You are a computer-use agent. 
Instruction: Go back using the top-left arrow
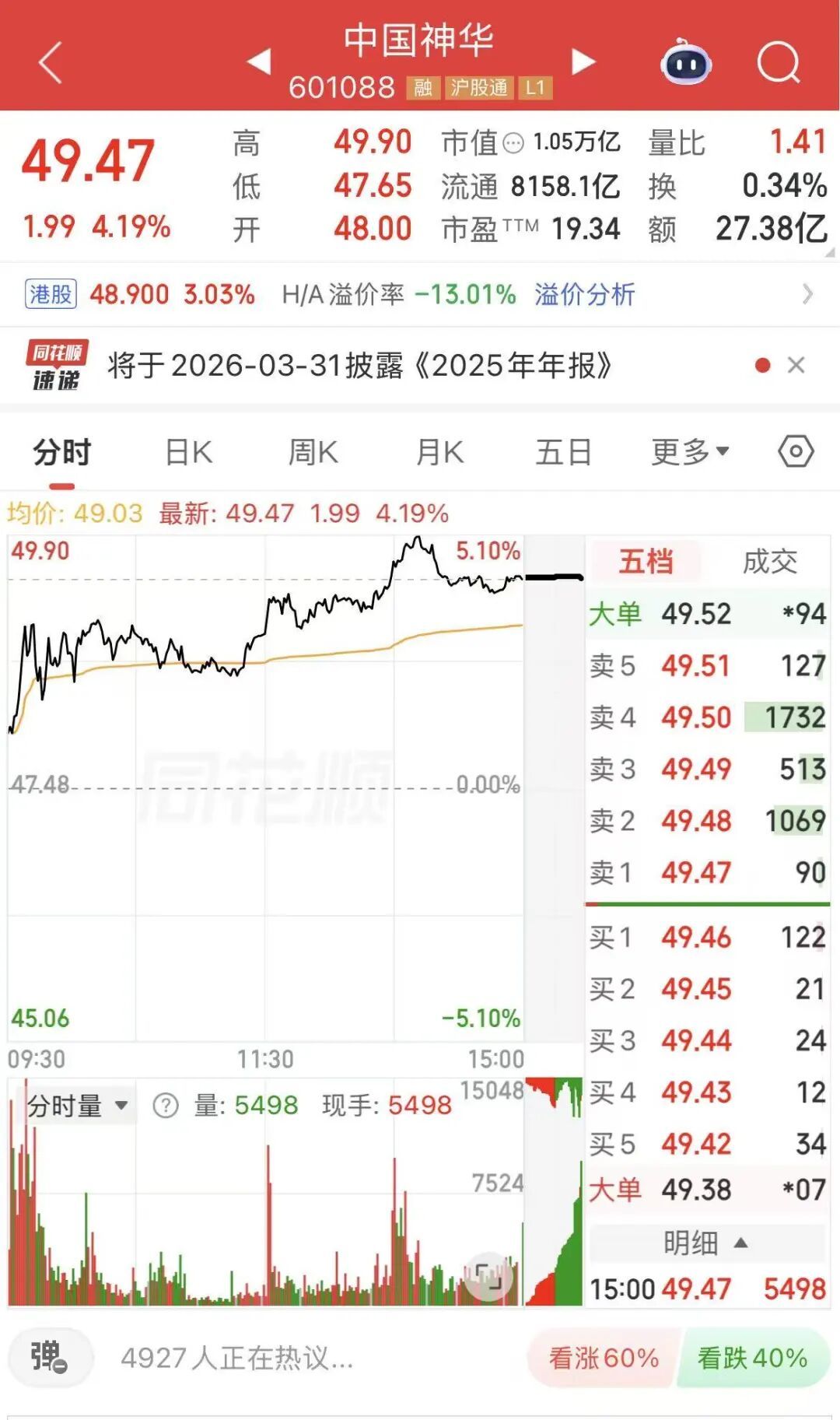[x=51, y=62]
